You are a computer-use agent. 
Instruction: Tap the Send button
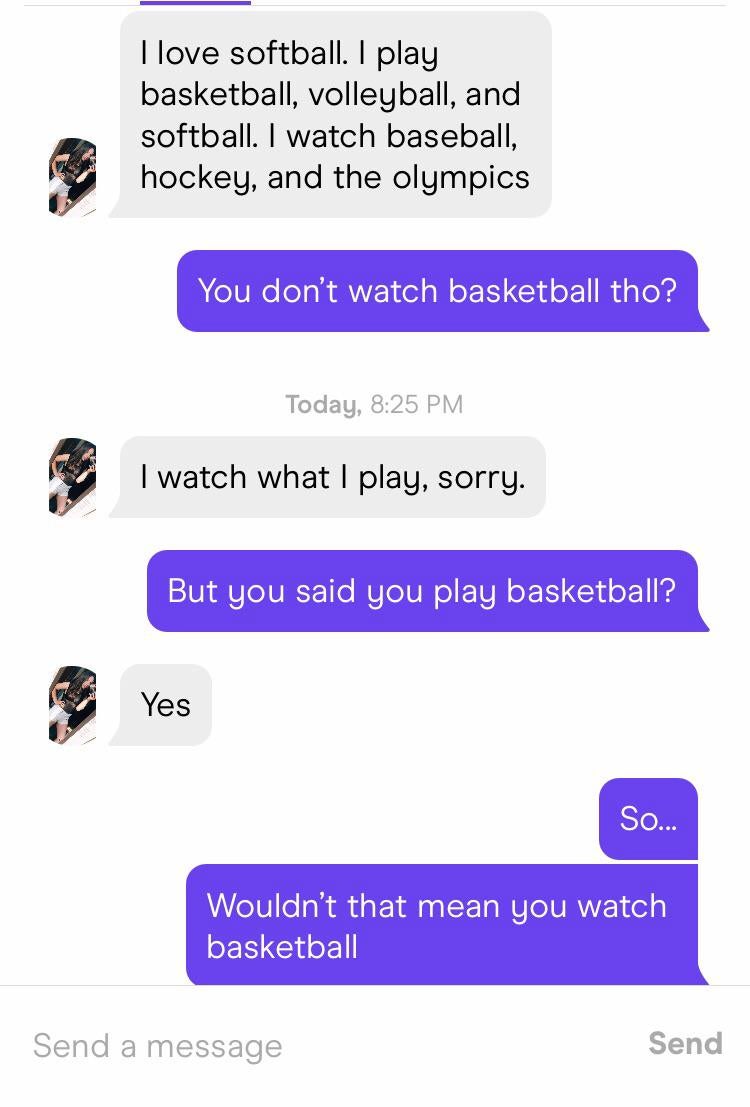tap(685, 1044)
